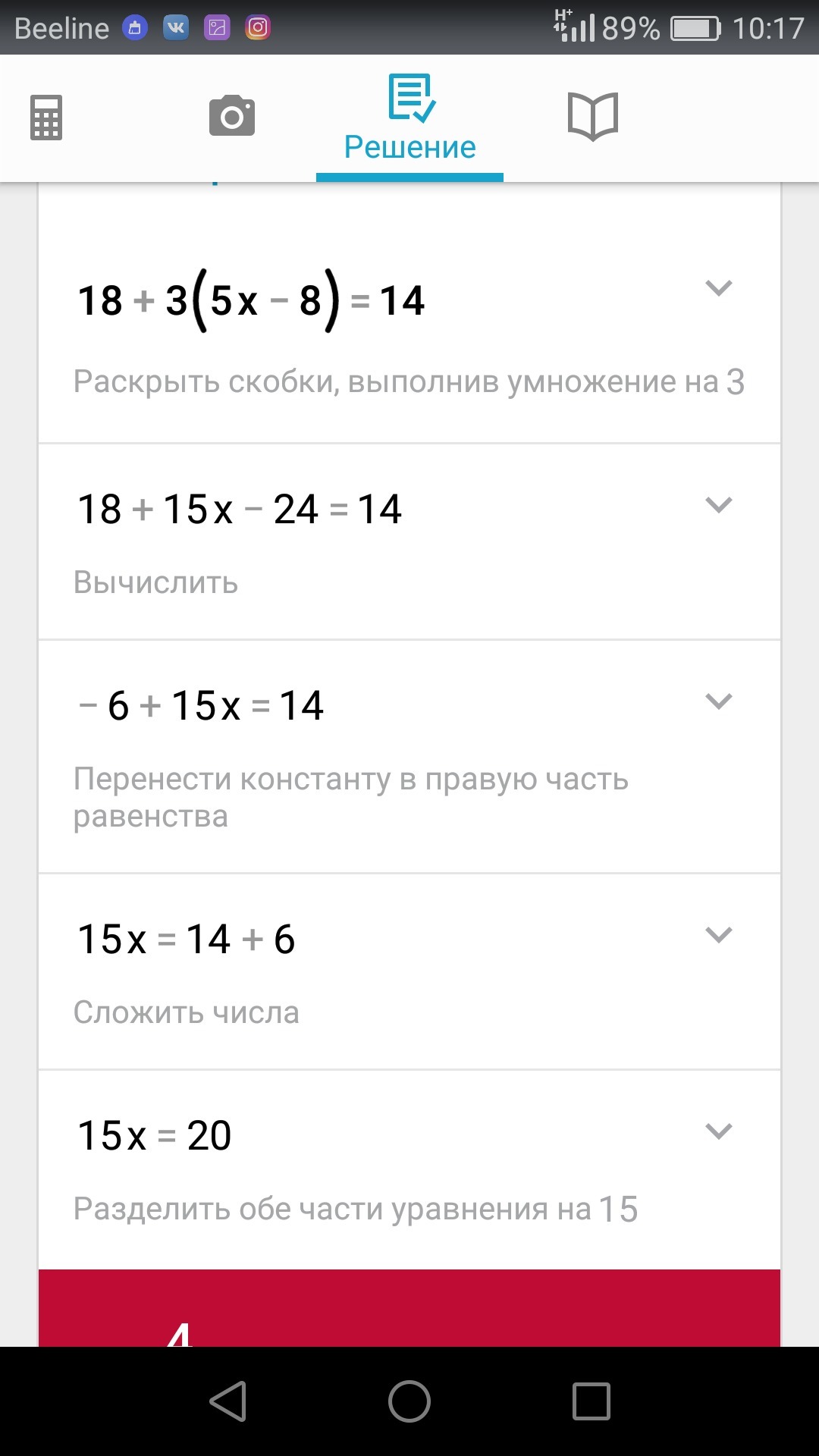Viewport: 819px width, 1456px height.
Task: Expand the step 18 + 15x − 24 = 14
Action: (x=718, y=505)
